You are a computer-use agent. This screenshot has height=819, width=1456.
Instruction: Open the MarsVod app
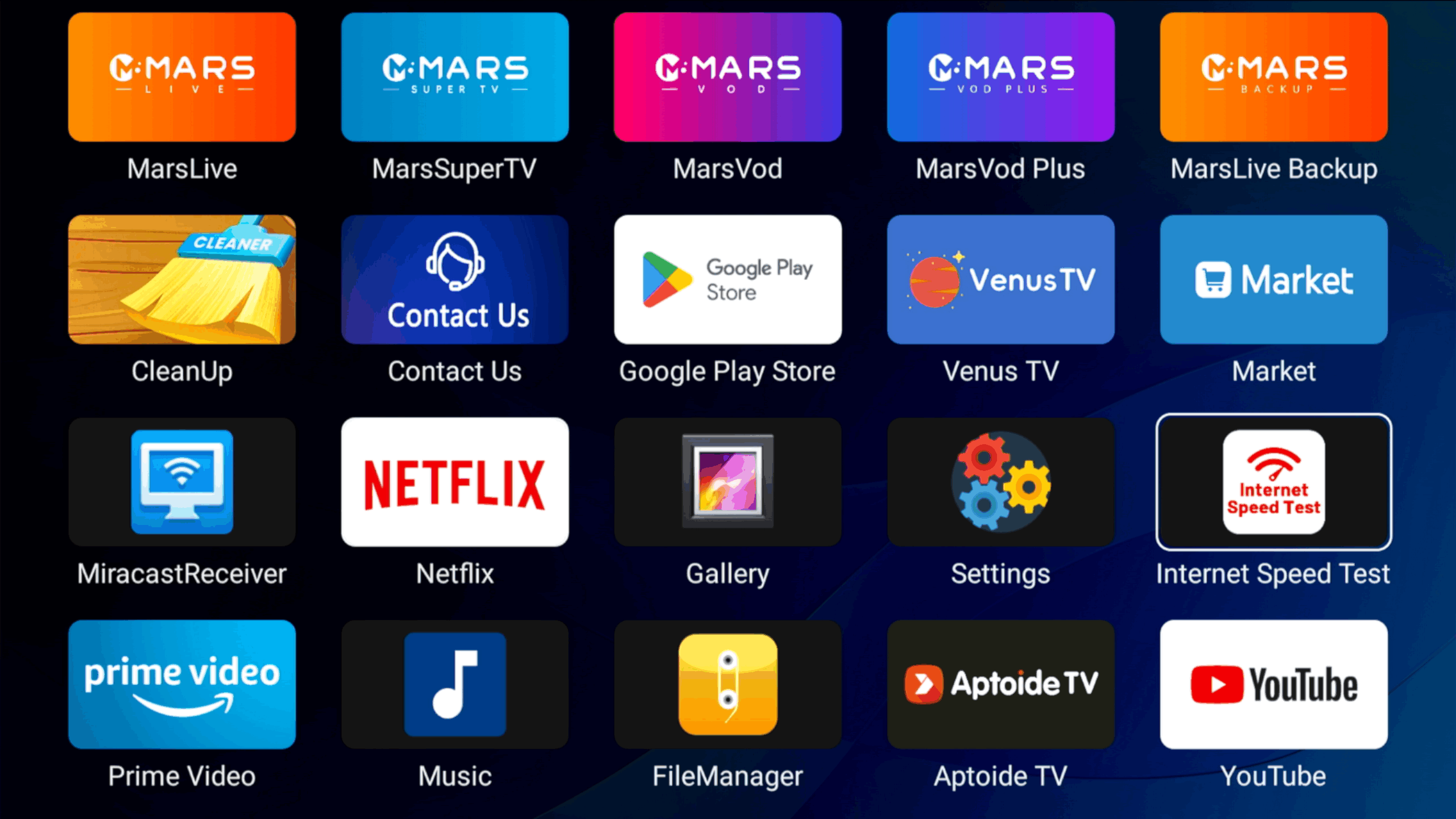click(x=728, y=77)
